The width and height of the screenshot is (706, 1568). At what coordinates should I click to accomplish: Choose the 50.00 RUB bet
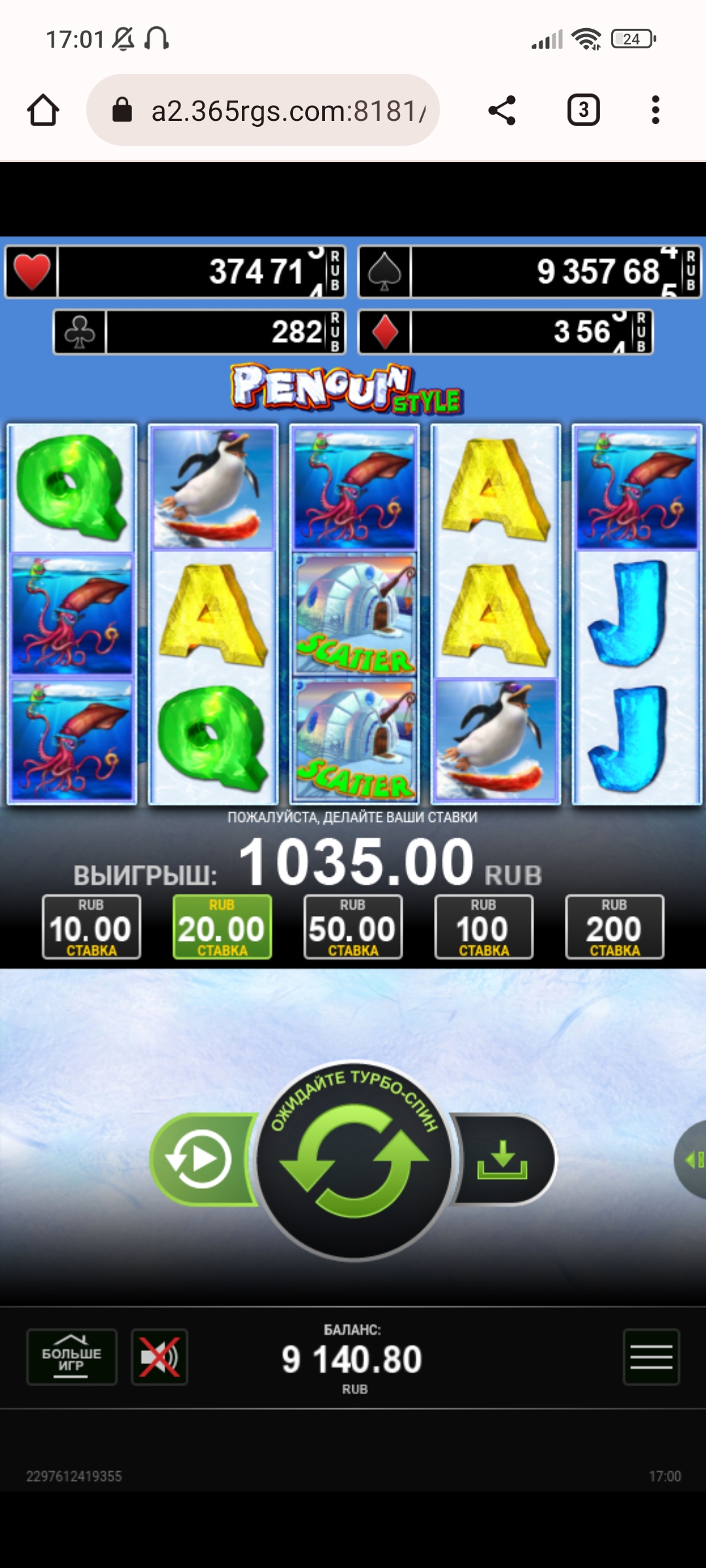[353, 926]
